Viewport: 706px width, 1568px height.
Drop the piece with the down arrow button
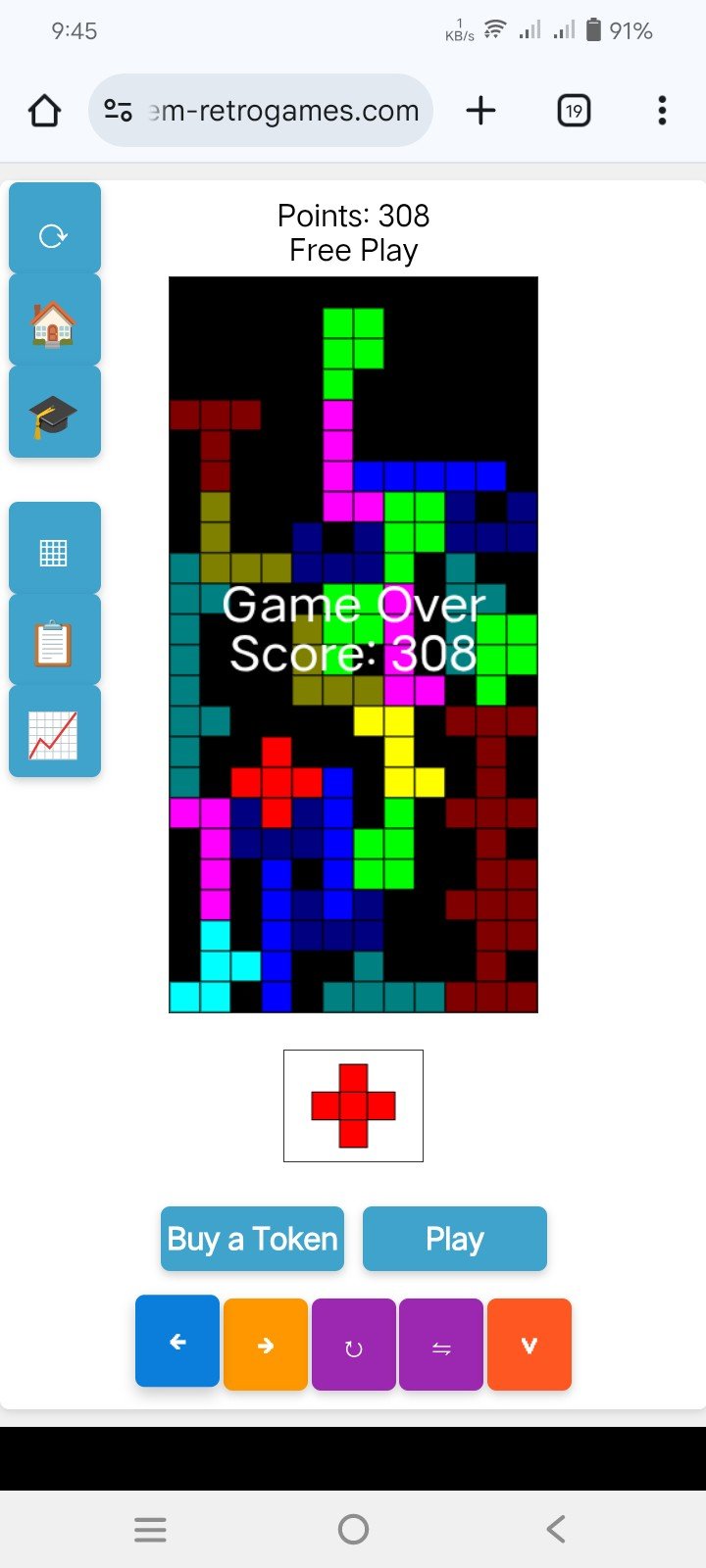coord(529,1346)
